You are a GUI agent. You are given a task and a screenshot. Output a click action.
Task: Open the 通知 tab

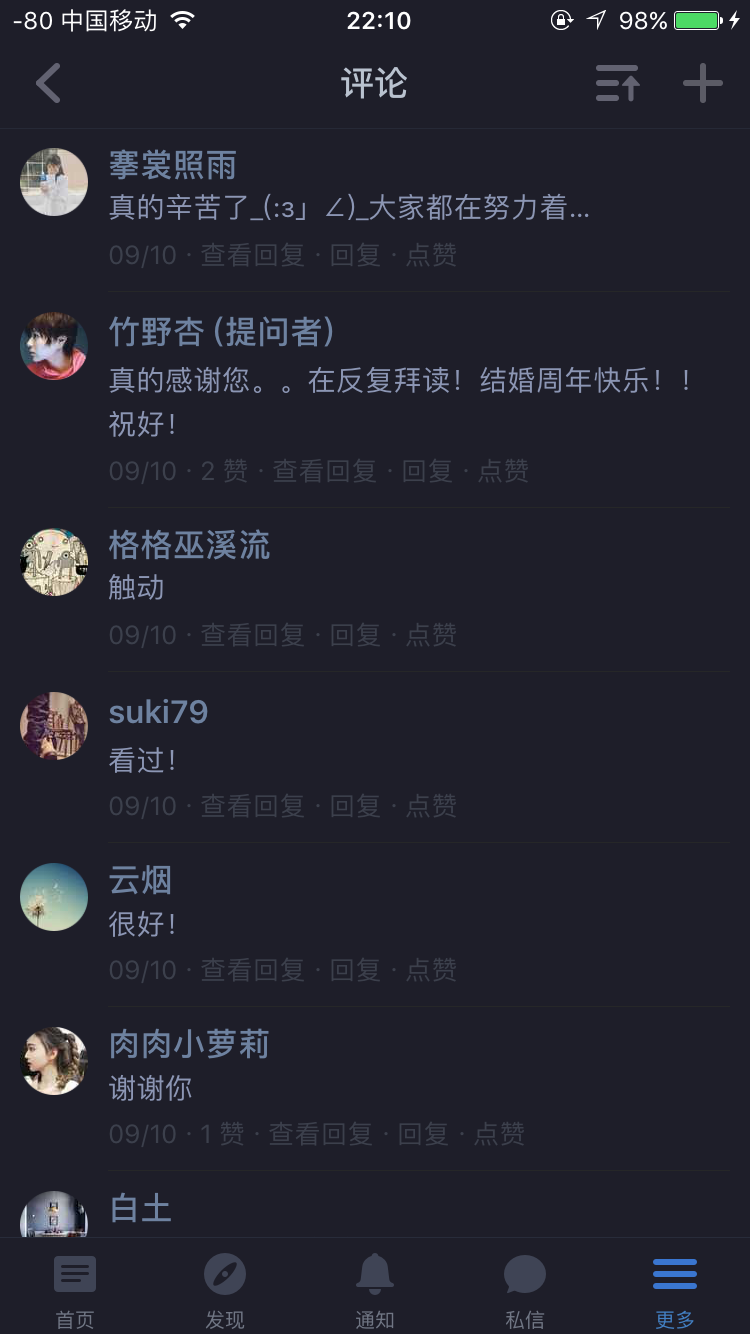point(375,1290)
